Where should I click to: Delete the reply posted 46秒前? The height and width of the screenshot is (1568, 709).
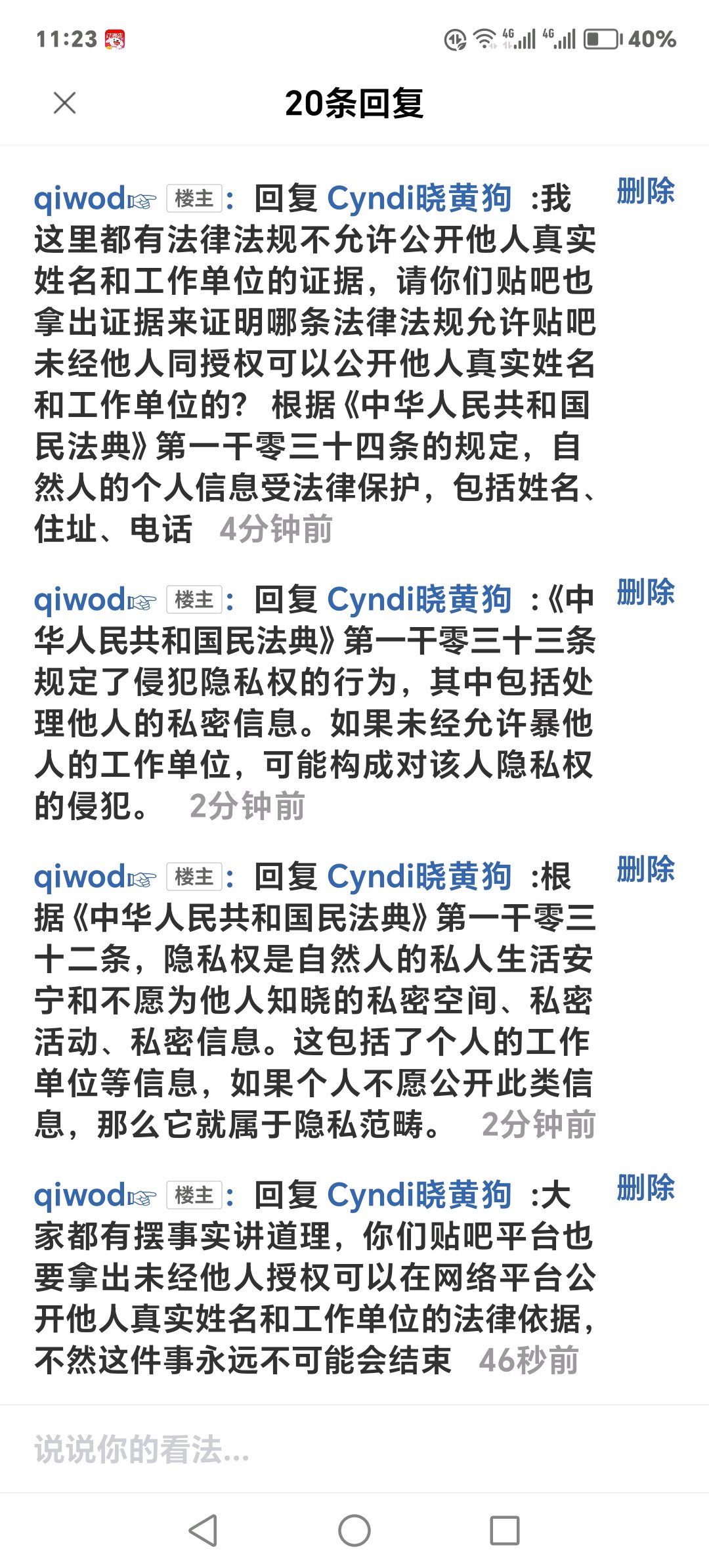pos(645,1188)
